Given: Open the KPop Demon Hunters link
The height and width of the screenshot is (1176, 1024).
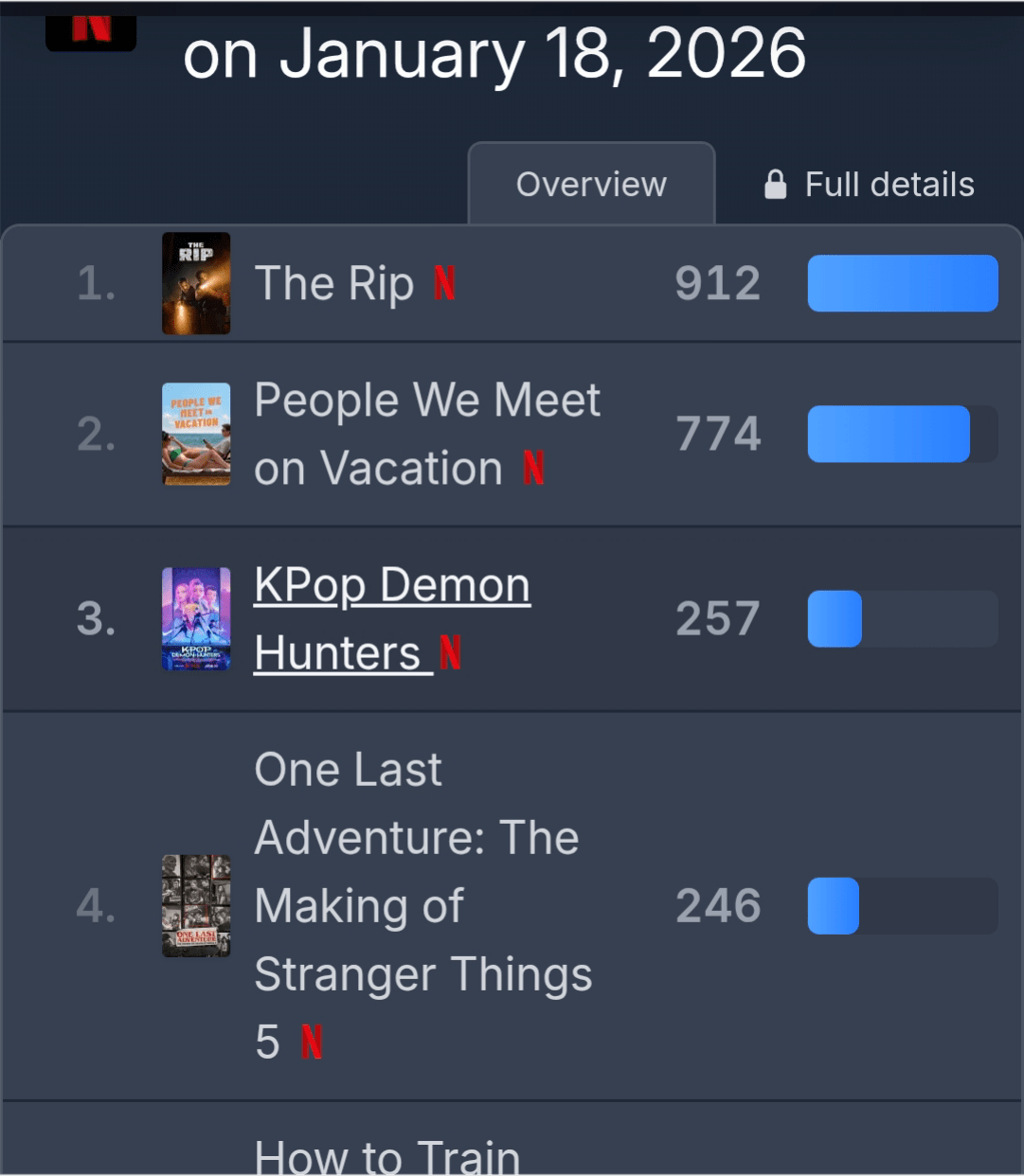Looking at the screenshot, I should (391, 618).
